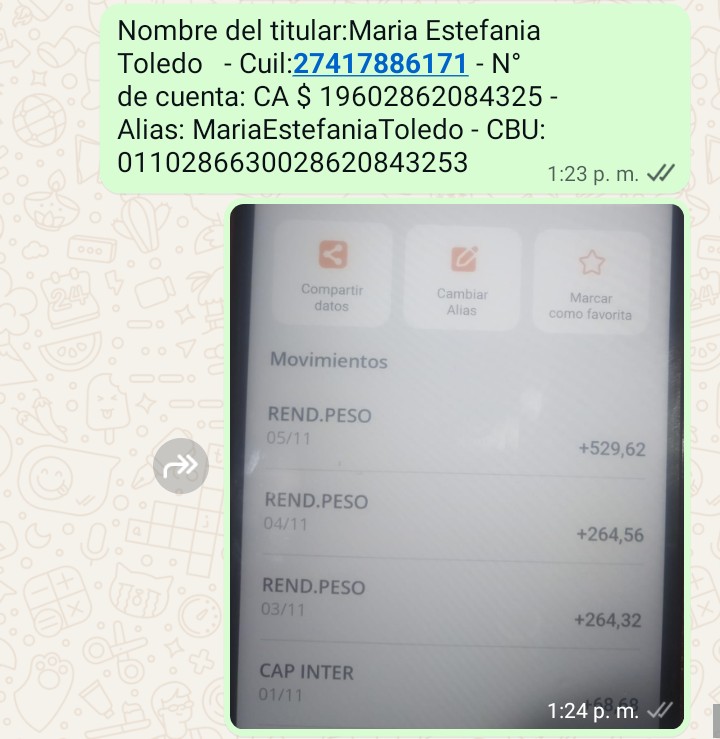Forward the photo message with the arrow icon
The image size is (720, 739).
pos(181,465)
